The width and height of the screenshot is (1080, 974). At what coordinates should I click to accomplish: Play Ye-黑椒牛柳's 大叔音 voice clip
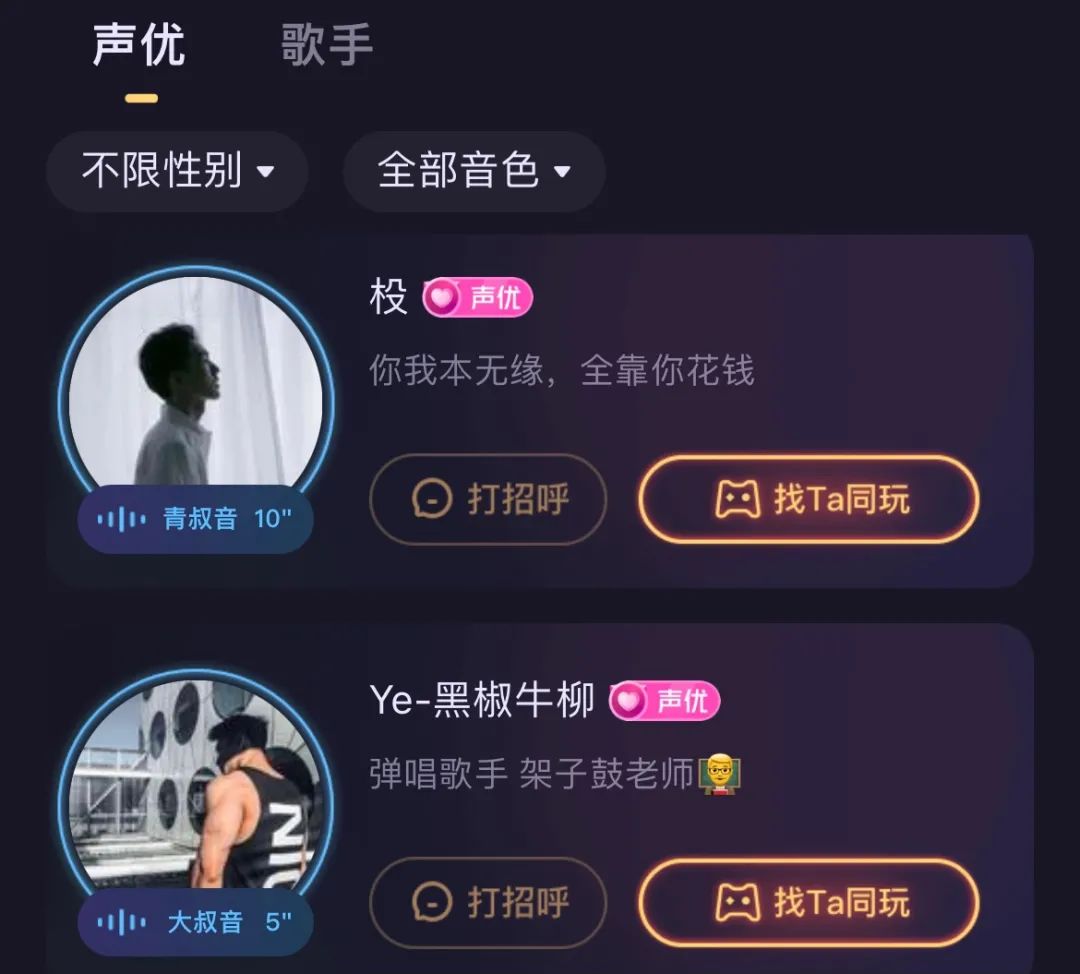[x=196, y=921]
